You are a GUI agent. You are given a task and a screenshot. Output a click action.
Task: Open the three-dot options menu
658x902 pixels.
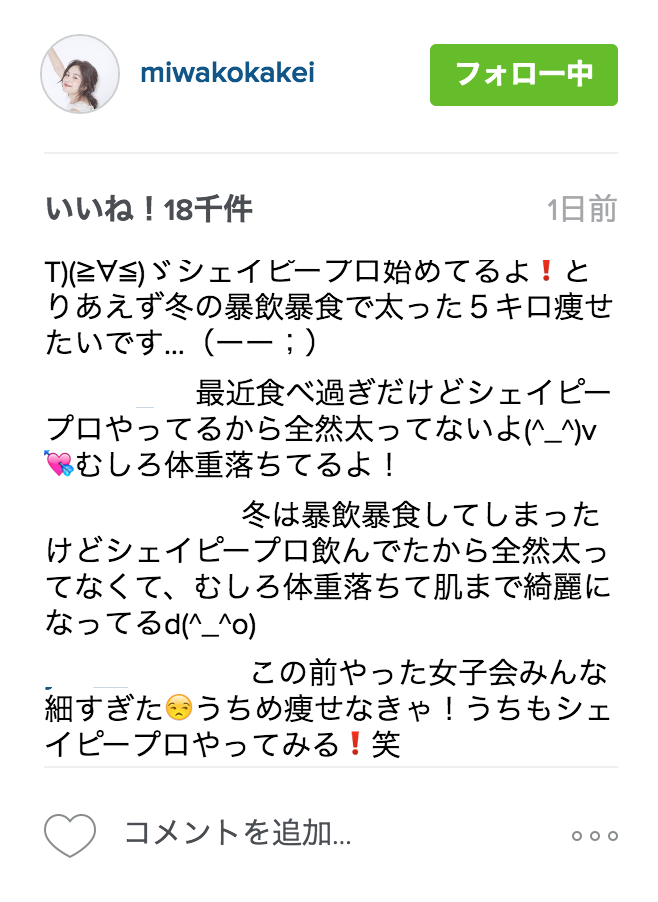[594, 836]
